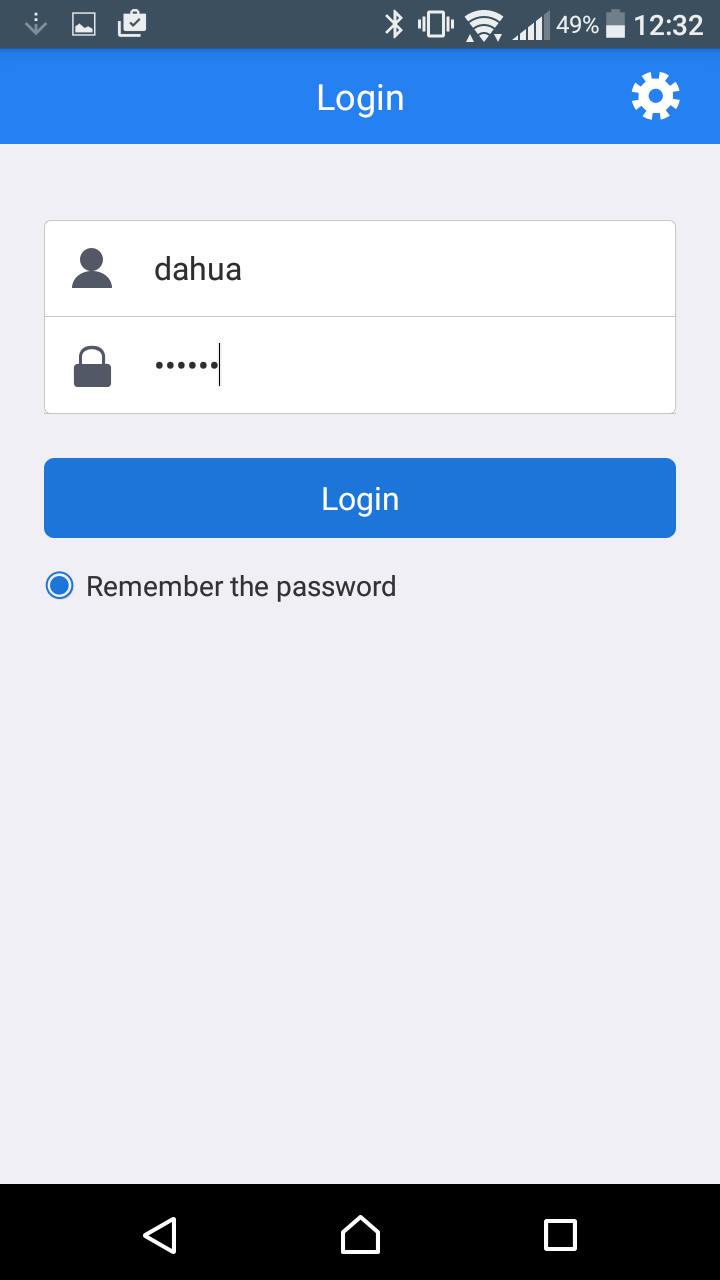Return to the home screen

(360, 1235)
